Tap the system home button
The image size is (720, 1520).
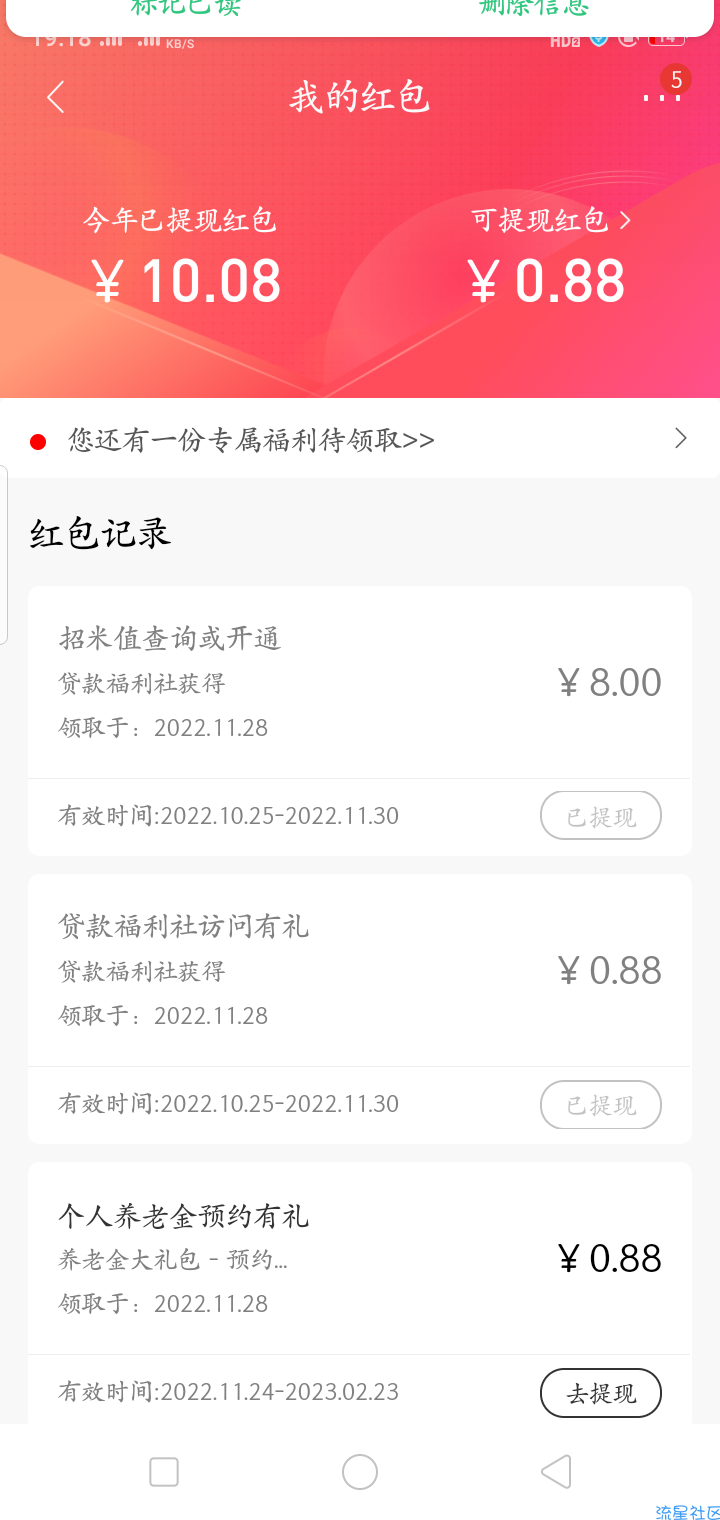point(360,1472)
